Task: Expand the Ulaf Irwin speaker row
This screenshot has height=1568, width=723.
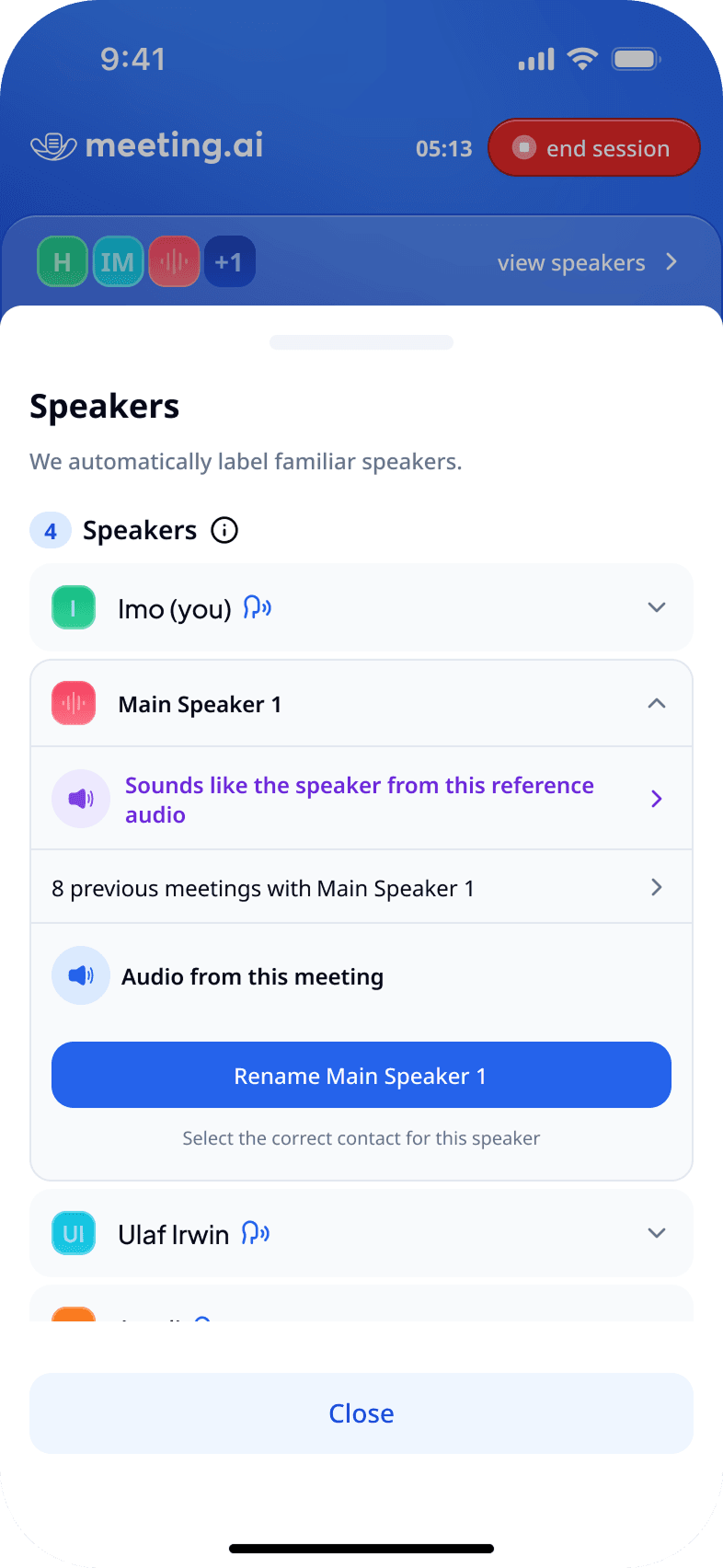Action: [x=656, y=1233]
